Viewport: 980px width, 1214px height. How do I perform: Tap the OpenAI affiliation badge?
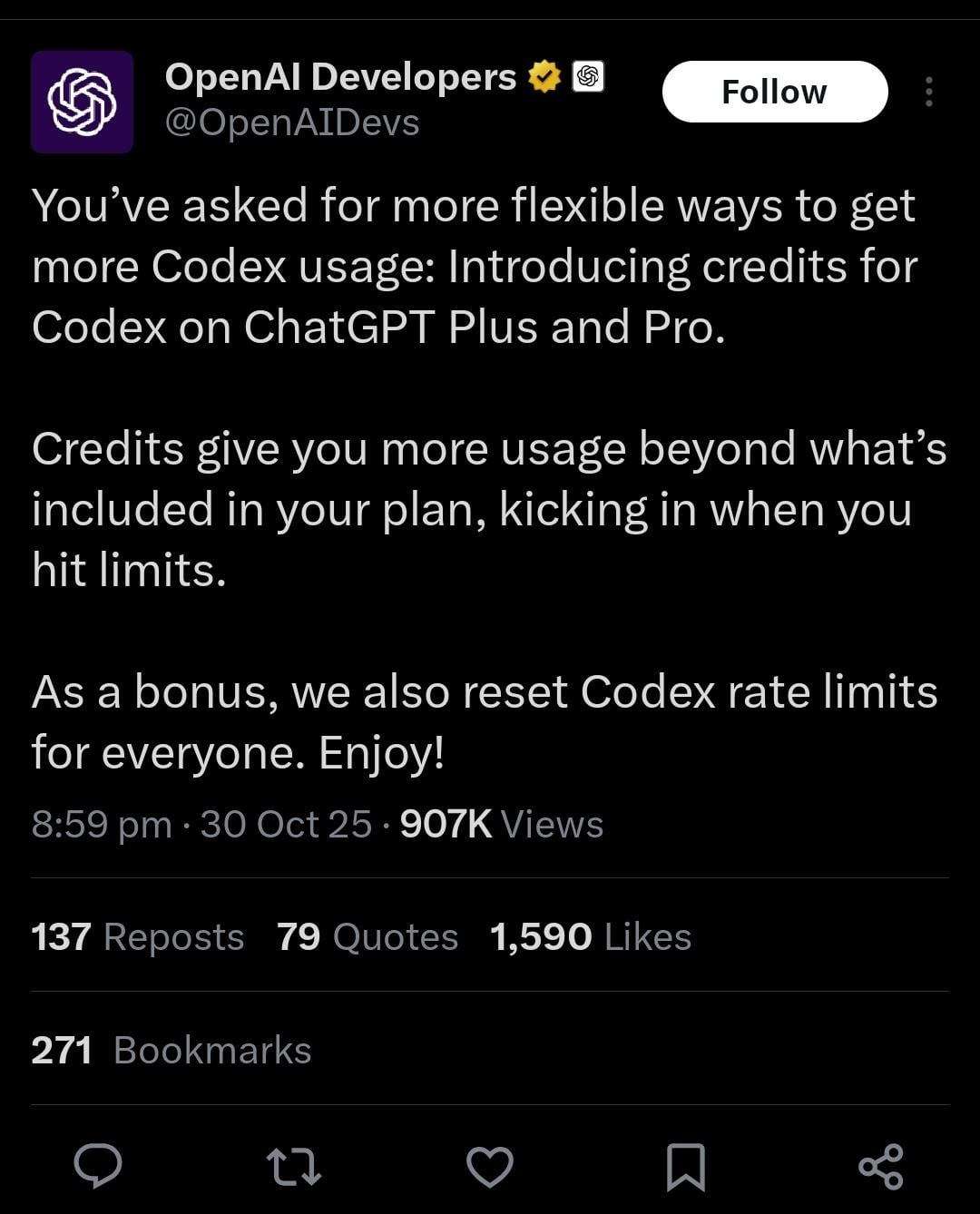589,77
